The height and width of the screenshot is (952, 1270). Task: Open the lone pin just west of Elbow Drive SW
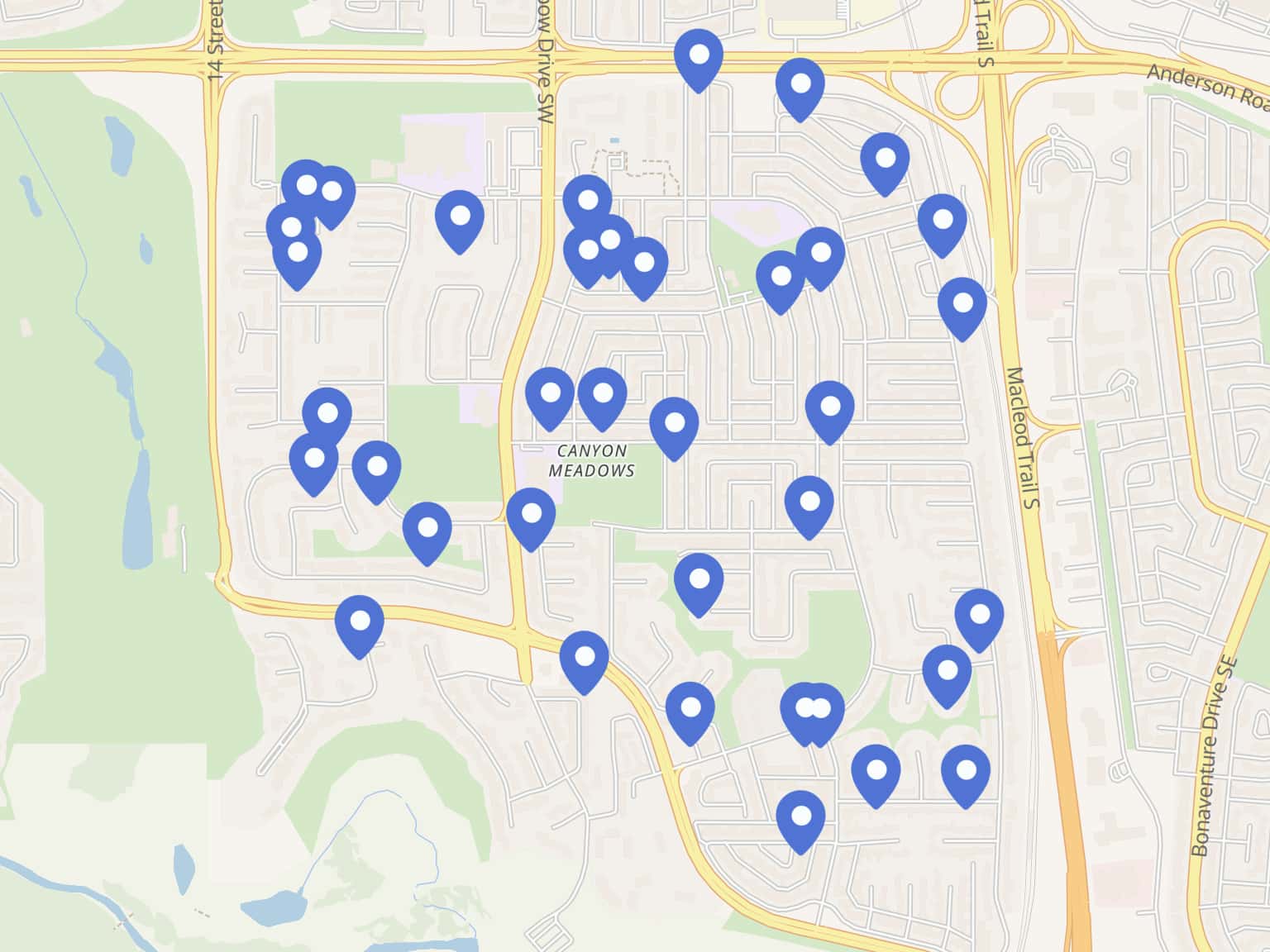(x=459, y=219)
